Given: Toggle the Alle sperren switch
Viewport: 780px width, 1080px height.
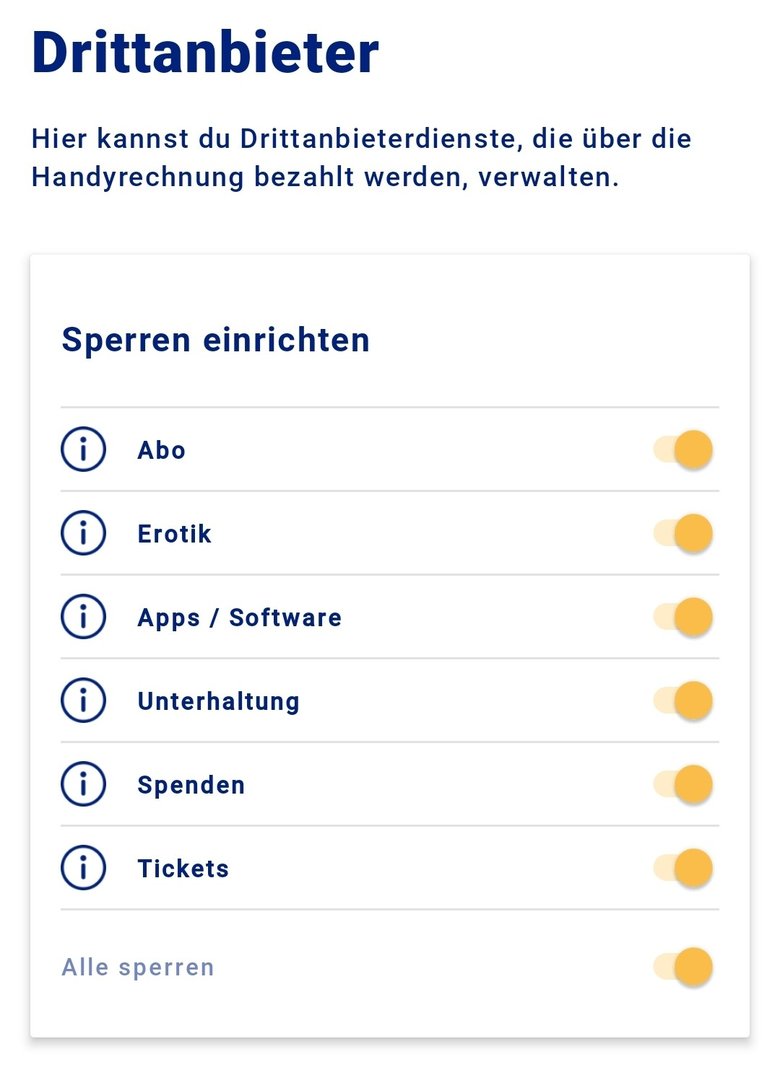Looking at the screenshot, I should coord(684,967).
